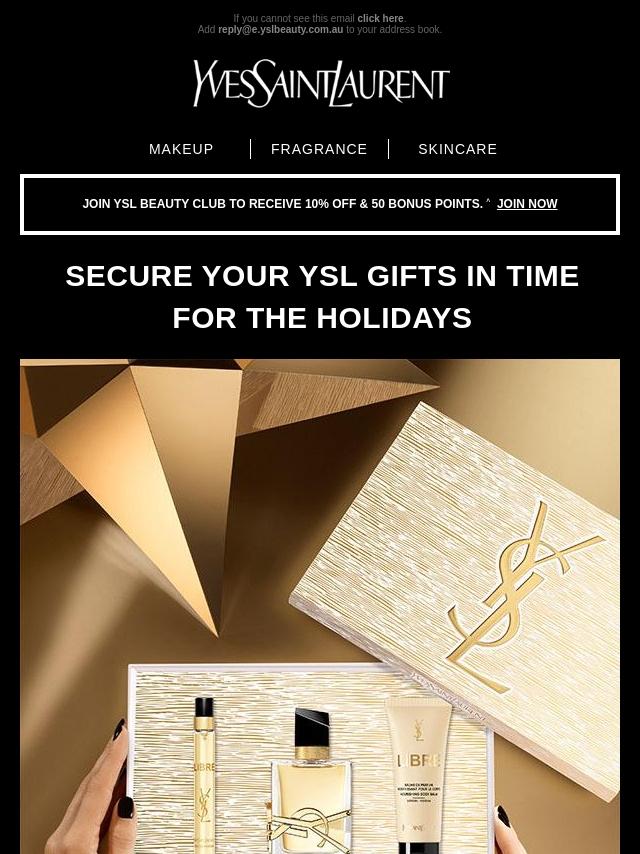The image size is (640, 854).
Task: Open the 'click here' view-in-browser link
Action: point(380,19)
